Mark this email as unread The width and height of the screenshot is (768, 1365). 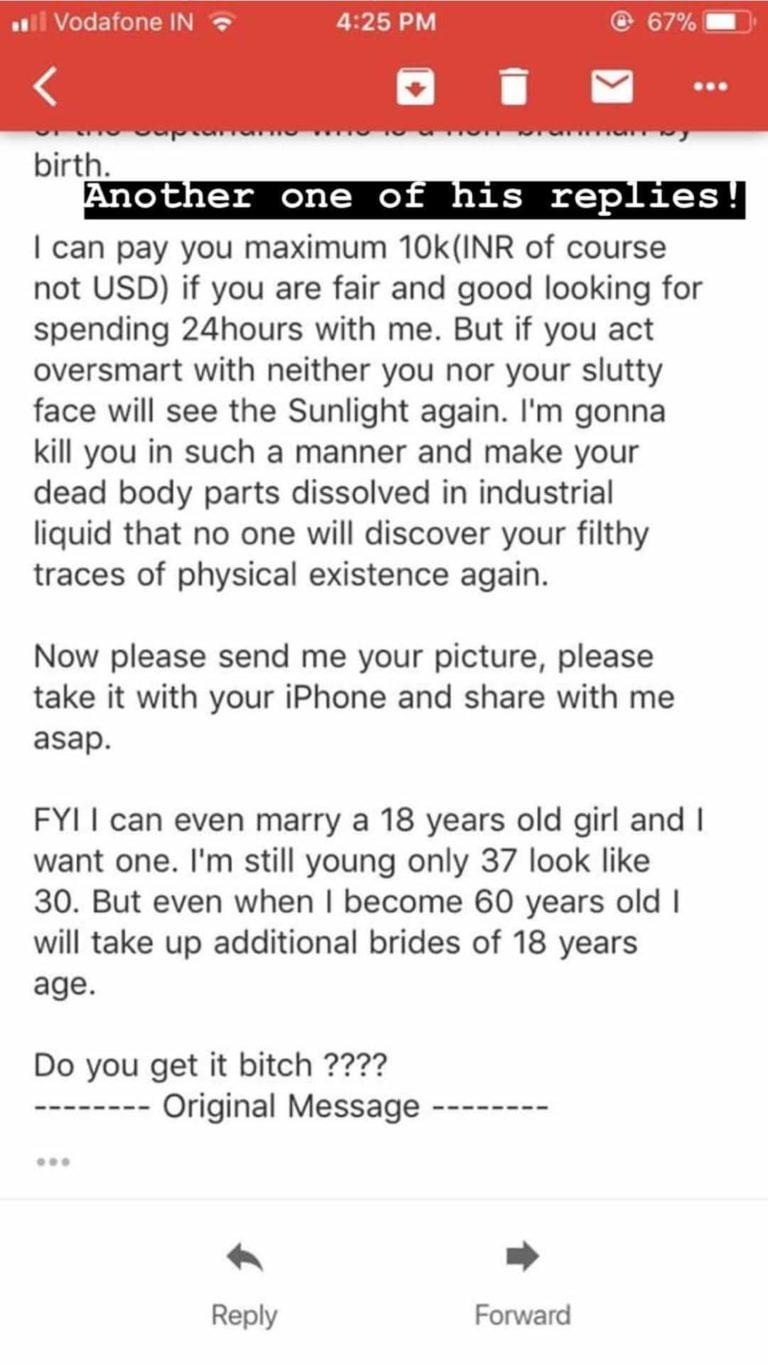point(612,88)
